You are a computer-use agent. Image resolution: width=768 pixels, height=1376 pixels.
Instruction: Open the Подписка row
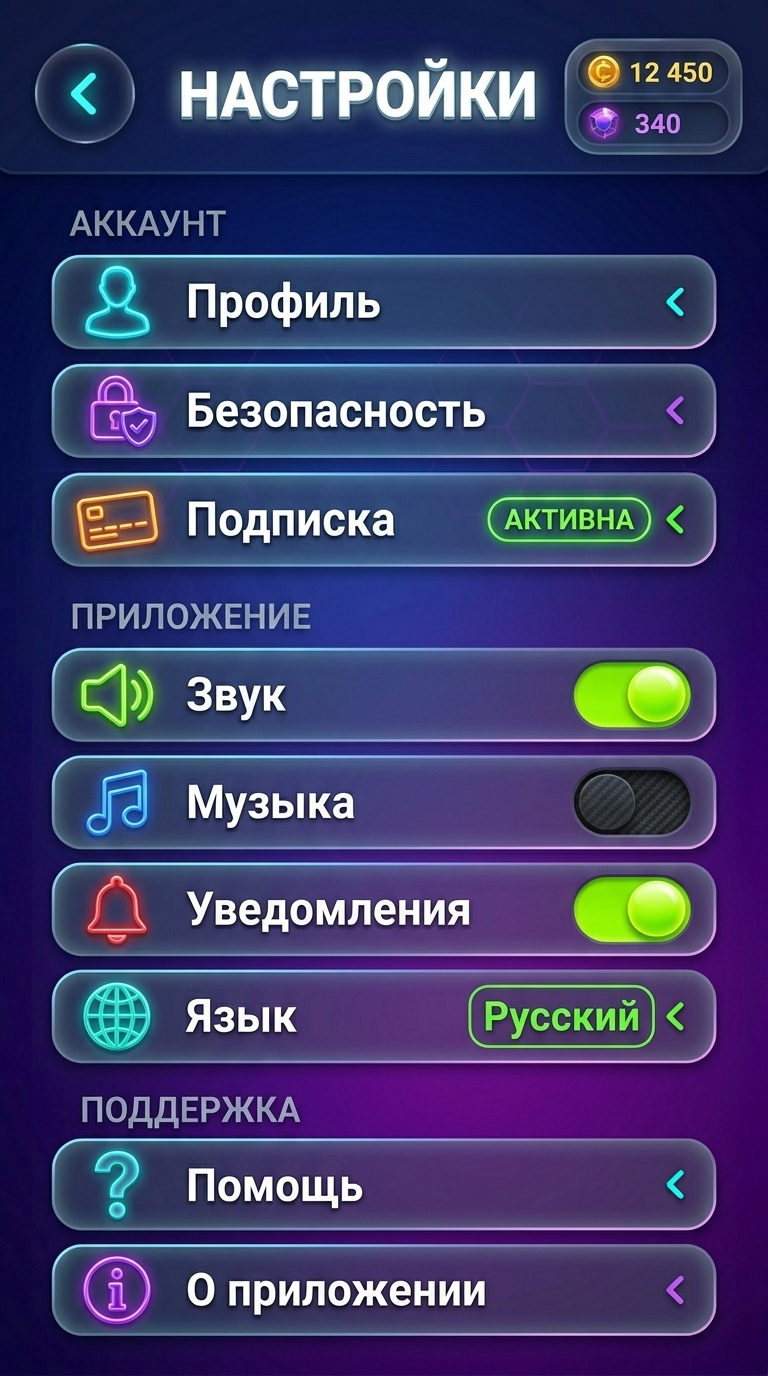[x=384, y=520]
